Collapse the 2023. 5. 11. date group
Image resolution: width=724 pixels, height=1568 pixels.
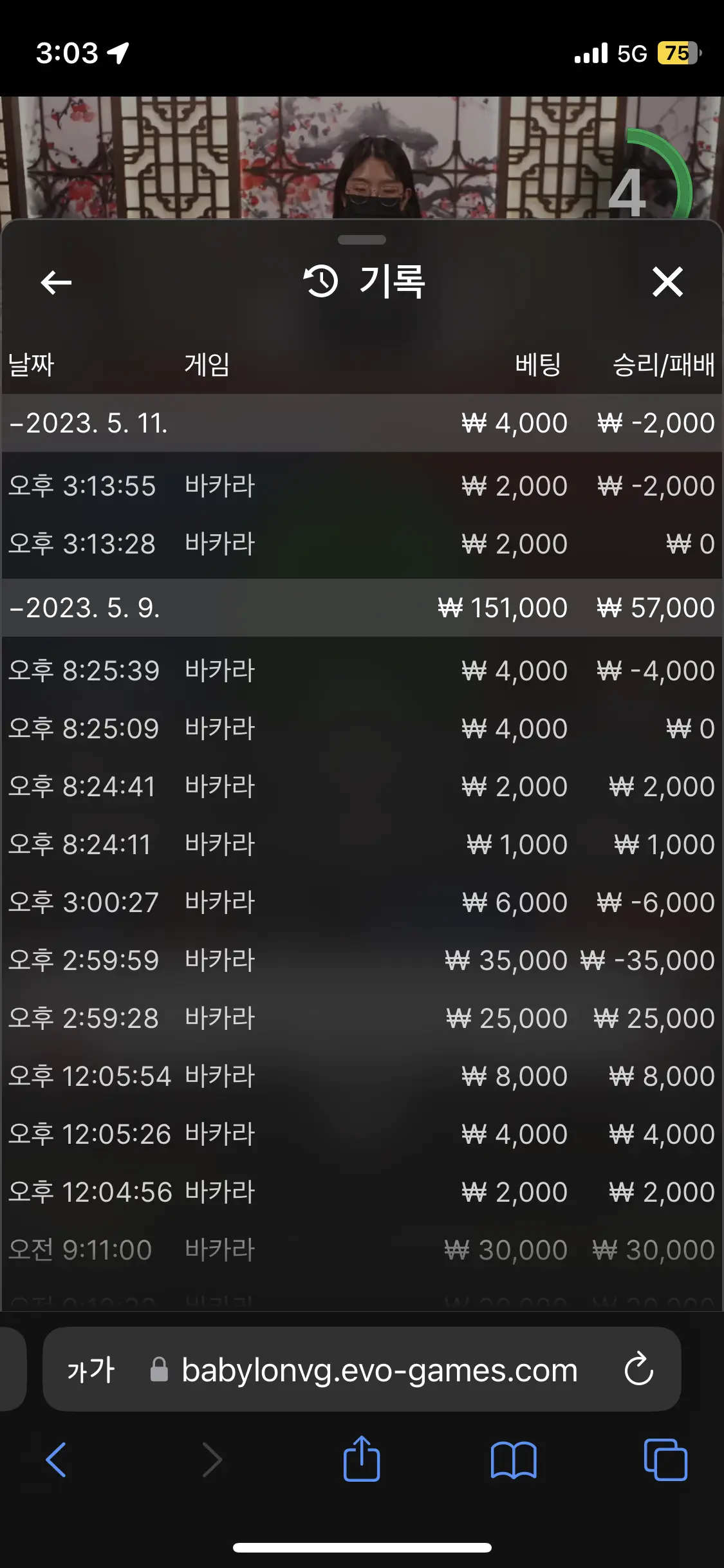[x=362, y=423]
